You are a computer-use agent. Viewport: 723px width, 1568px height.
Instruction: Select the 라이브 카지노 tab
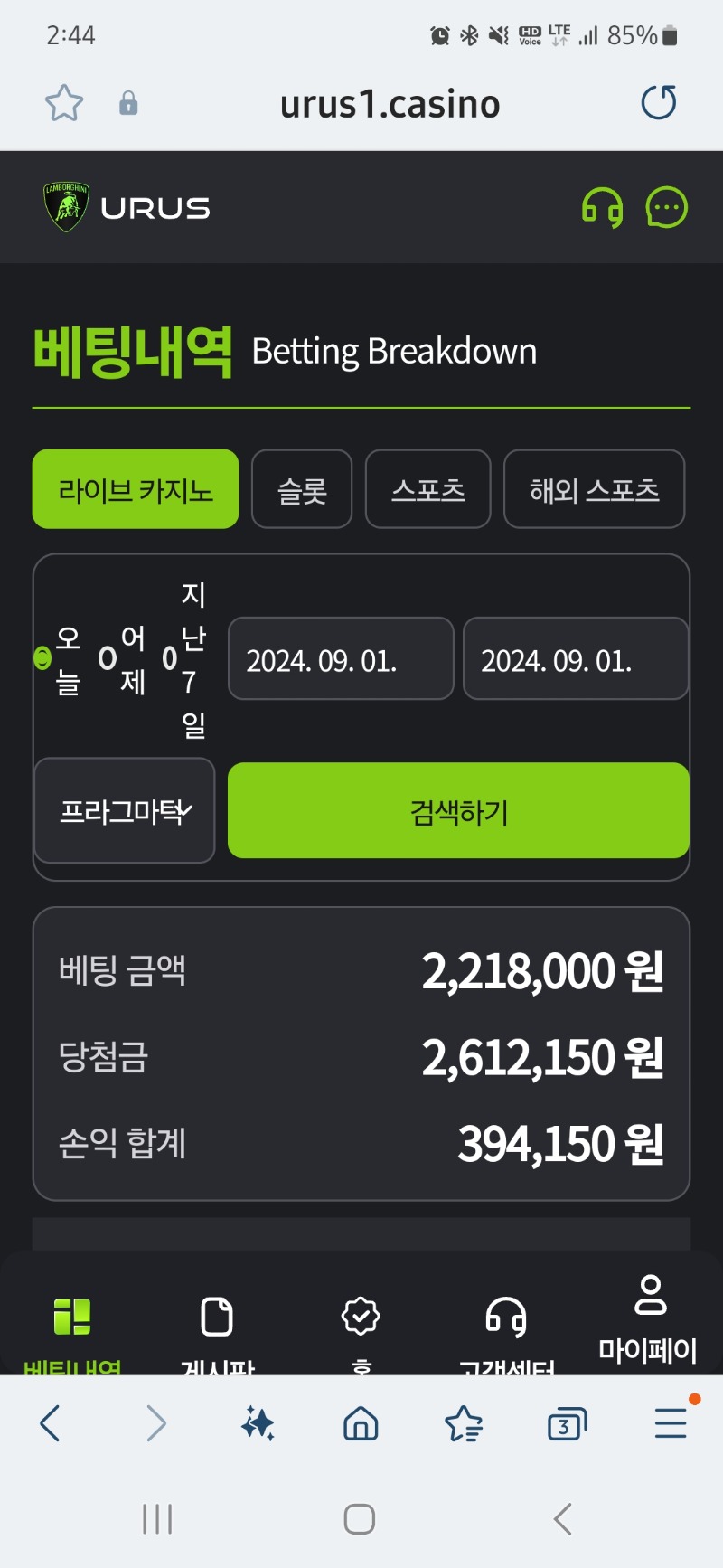pyautogui.click(x=136, y=489)
